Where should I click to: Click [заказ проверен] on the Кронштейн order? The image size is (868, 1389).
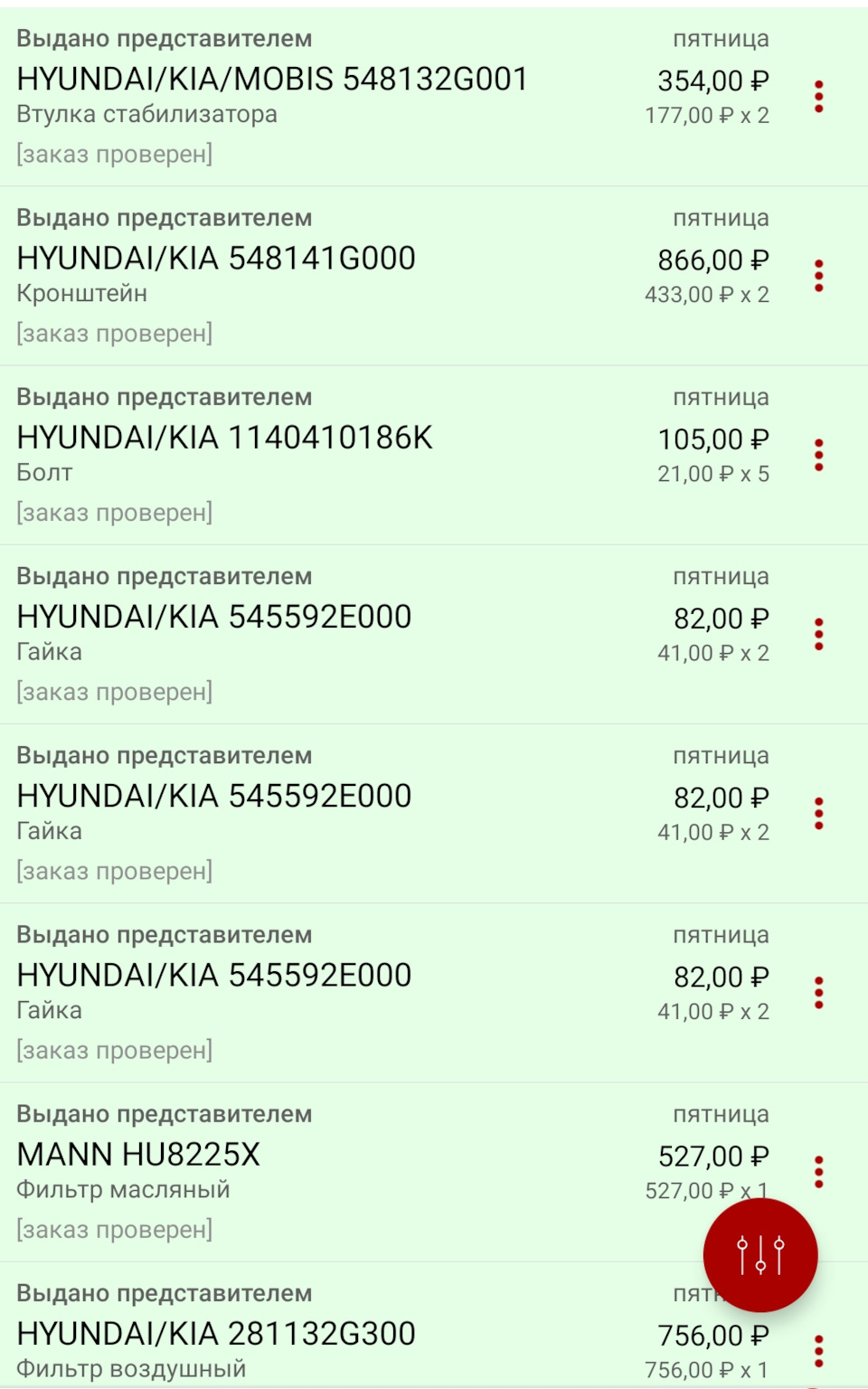(113, 332)
